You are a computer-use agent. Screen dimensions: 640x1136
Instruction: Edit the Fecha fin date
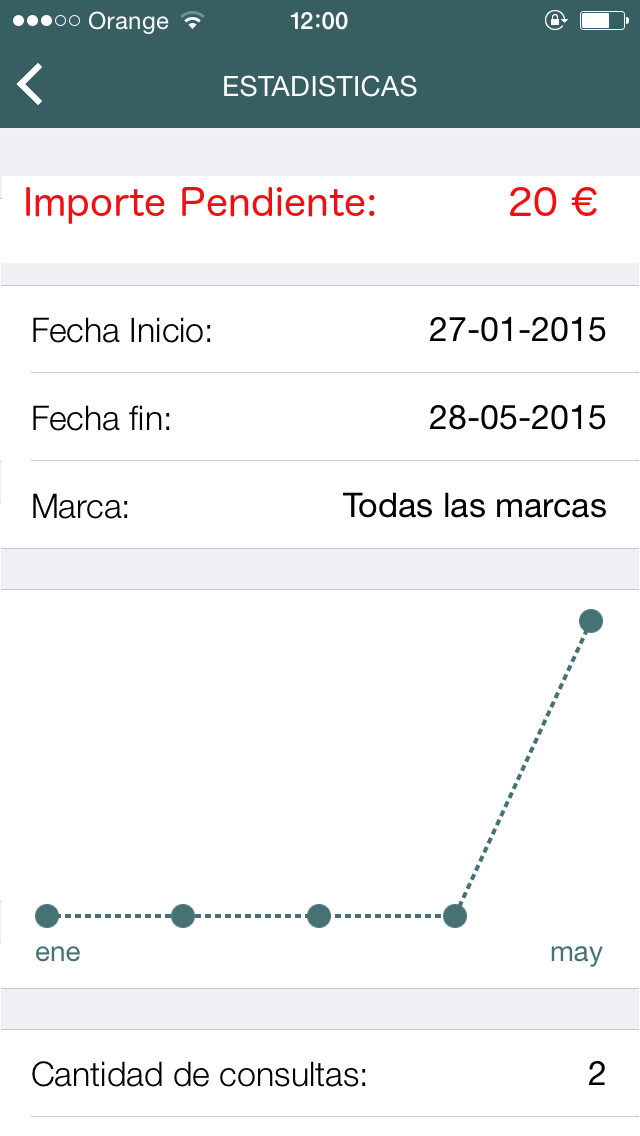(x=516, y=417)
